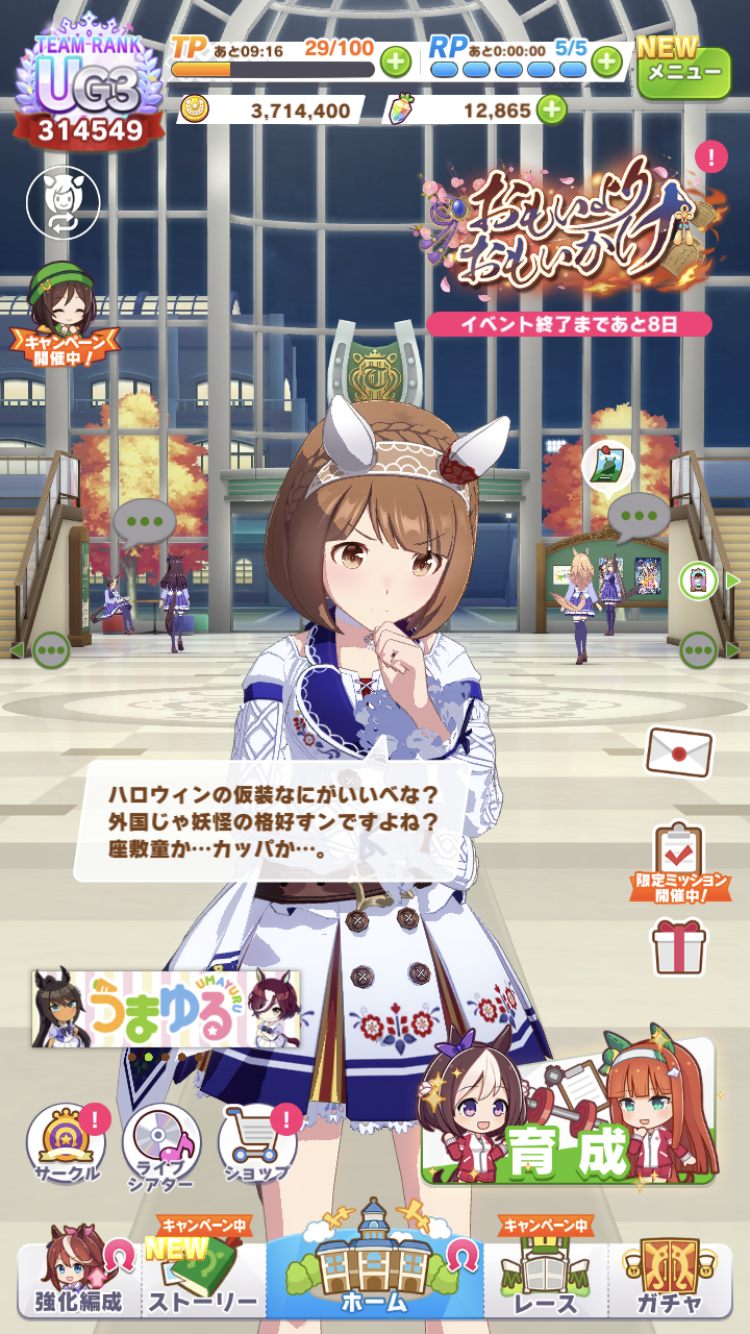
Task: Open the mail envelope inbox
Action: 679,752
